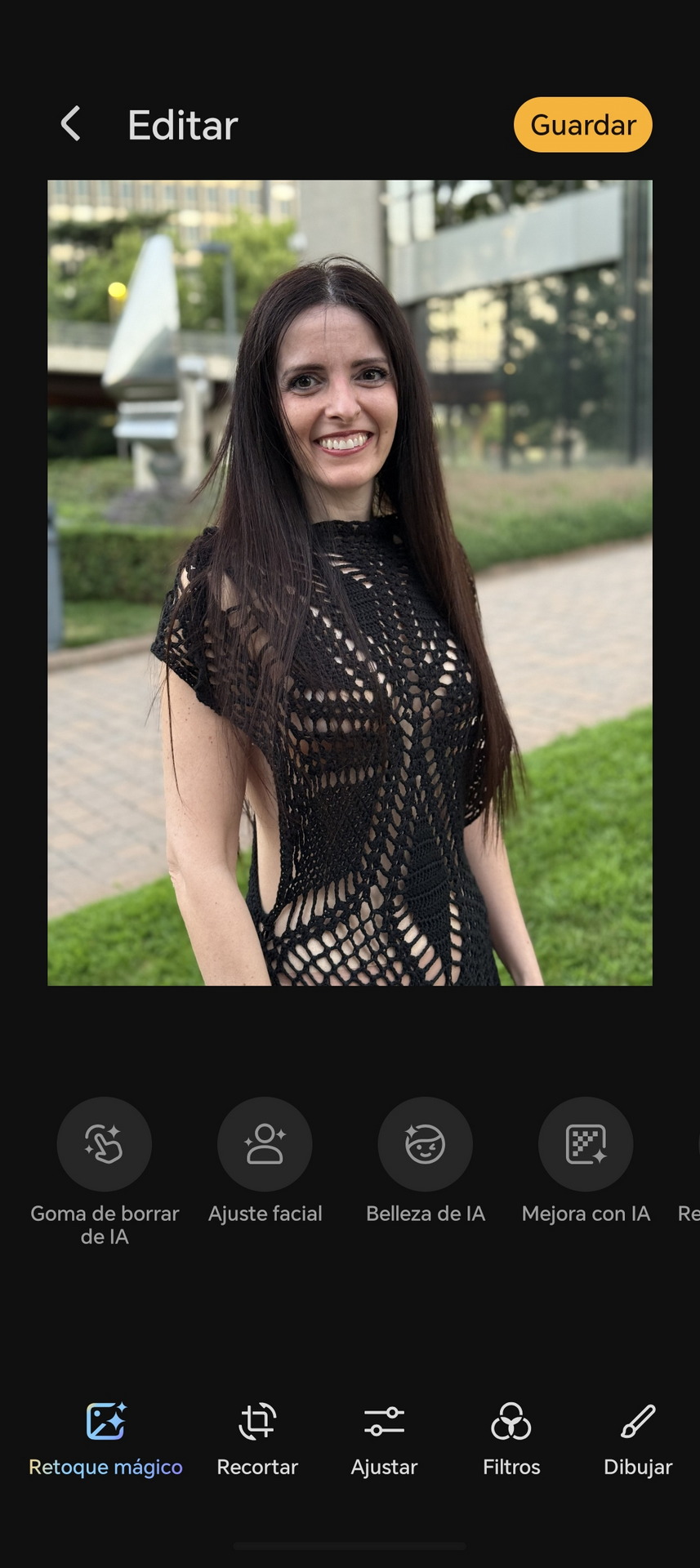Switch to the Ajustar tab
The image size is (700, 1568).
coord(384,1439)
